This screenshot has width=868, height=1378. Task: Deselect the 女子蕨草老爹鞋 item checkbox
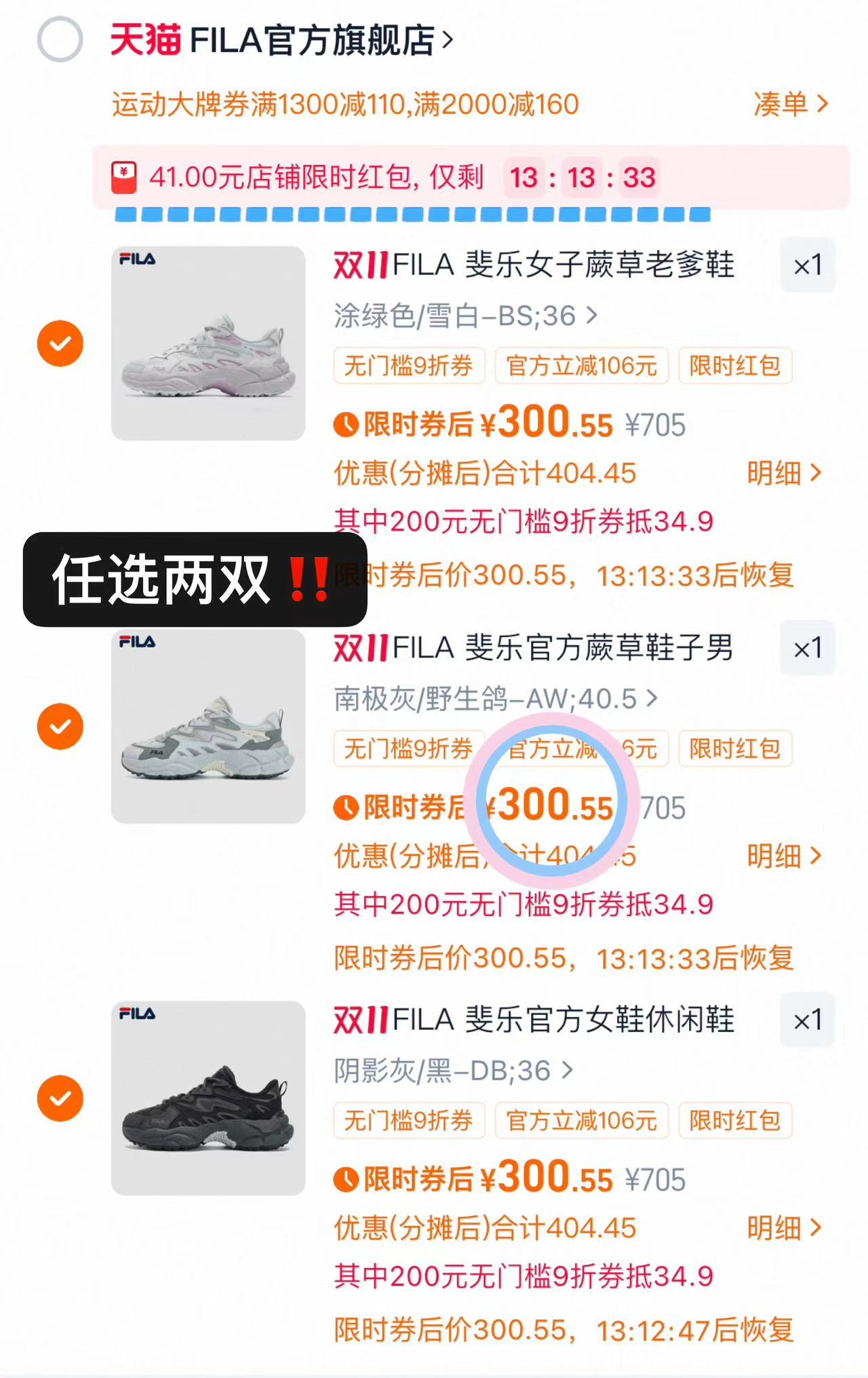pos(60,344)
